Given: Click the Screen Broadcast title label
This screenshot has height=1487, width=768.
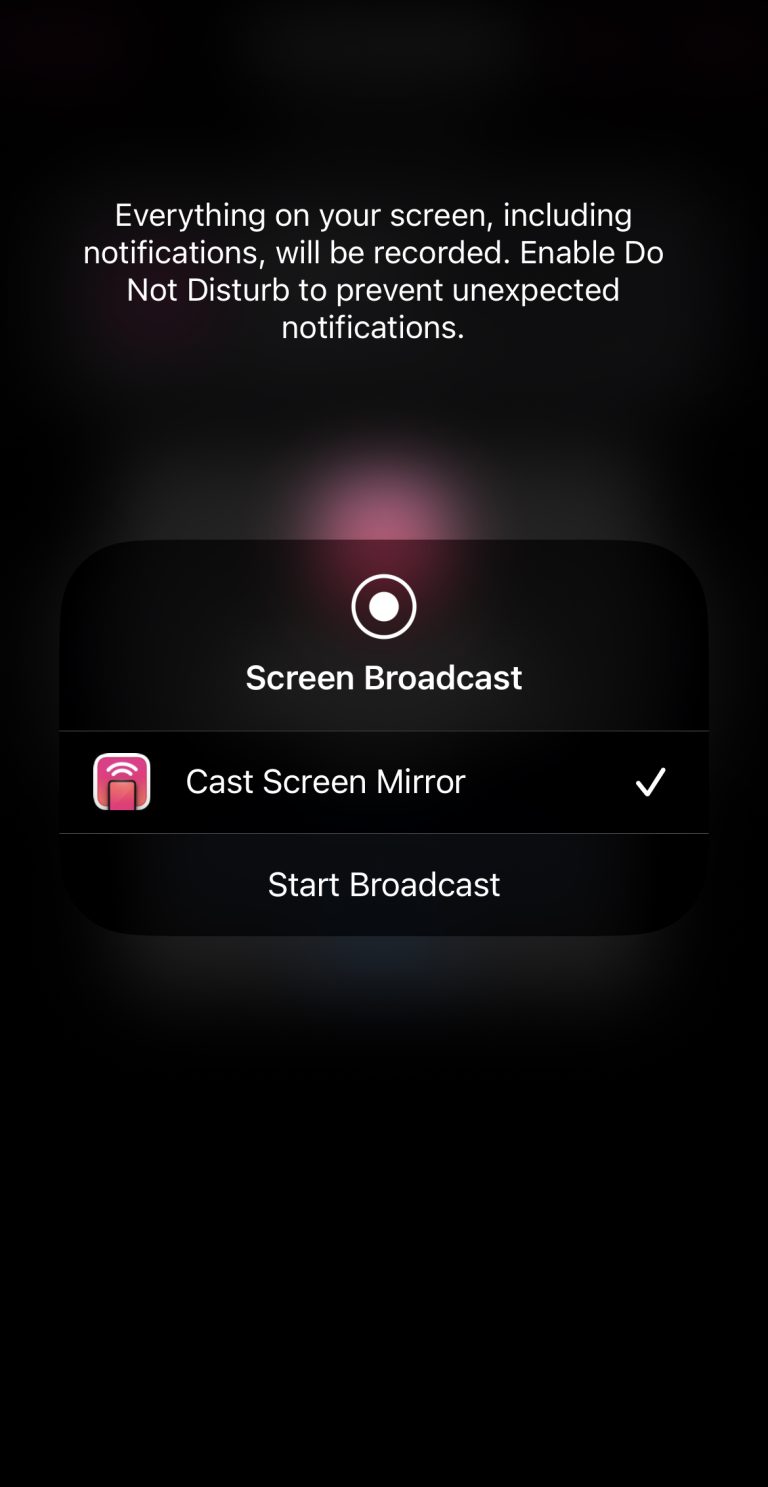Looking at the screenshot, I should 384,678.
